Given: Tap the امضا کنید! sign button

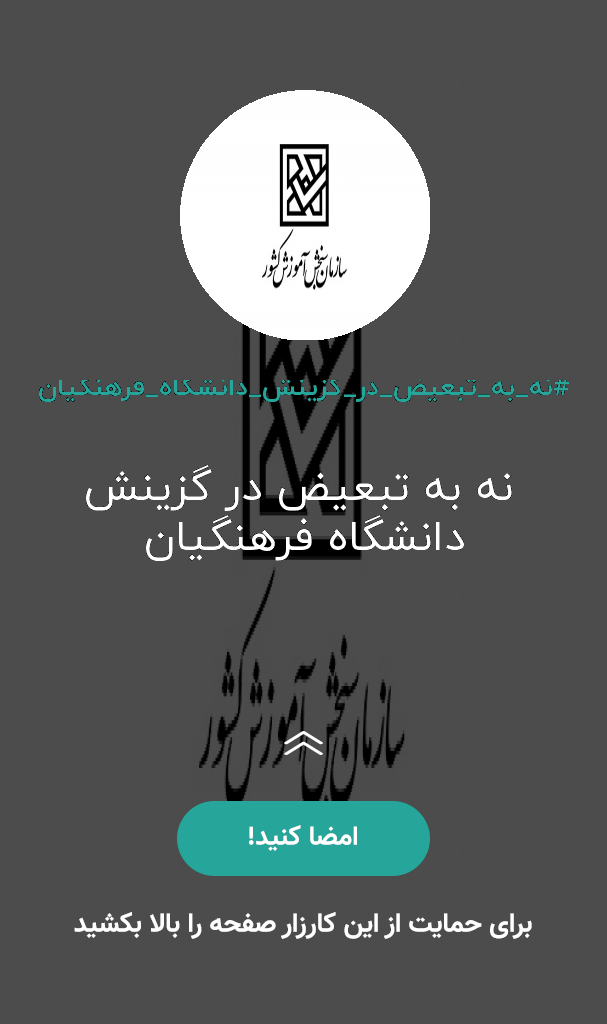Looking at the screenshot, I should [x=303, y=838].
